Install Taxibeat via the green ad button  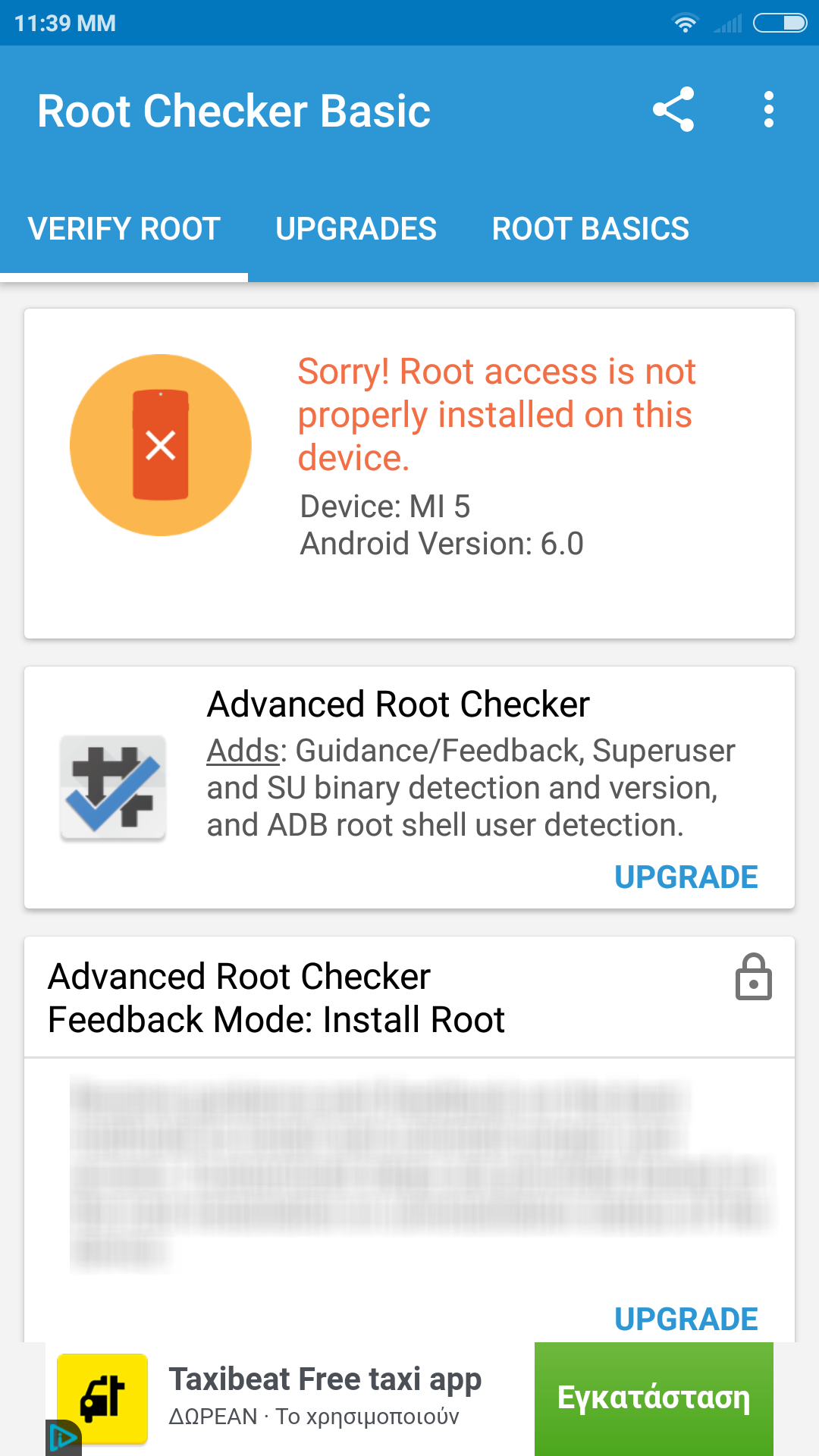point(654,1398)
